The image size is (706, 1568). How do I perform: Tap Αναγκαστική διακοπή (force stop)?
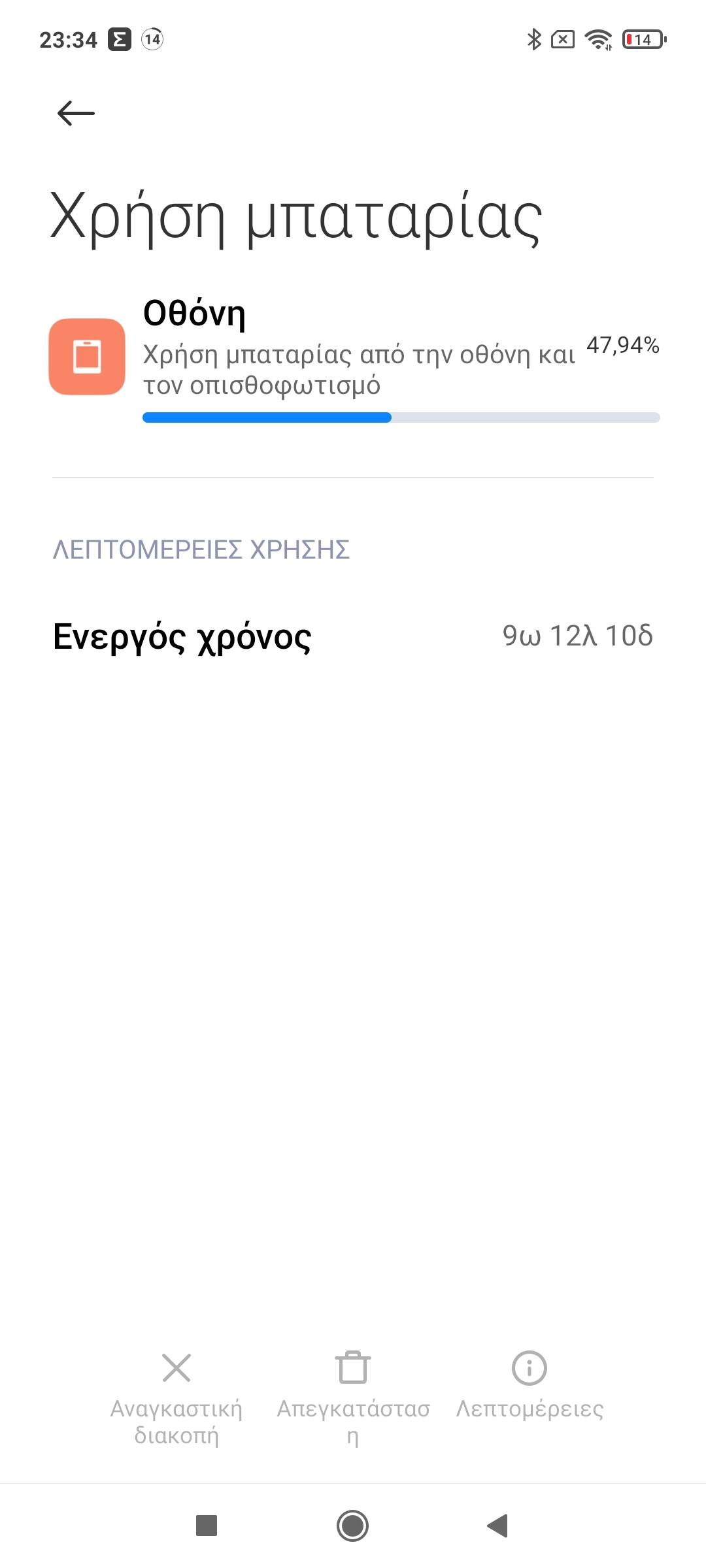(x=176, y=1399)
